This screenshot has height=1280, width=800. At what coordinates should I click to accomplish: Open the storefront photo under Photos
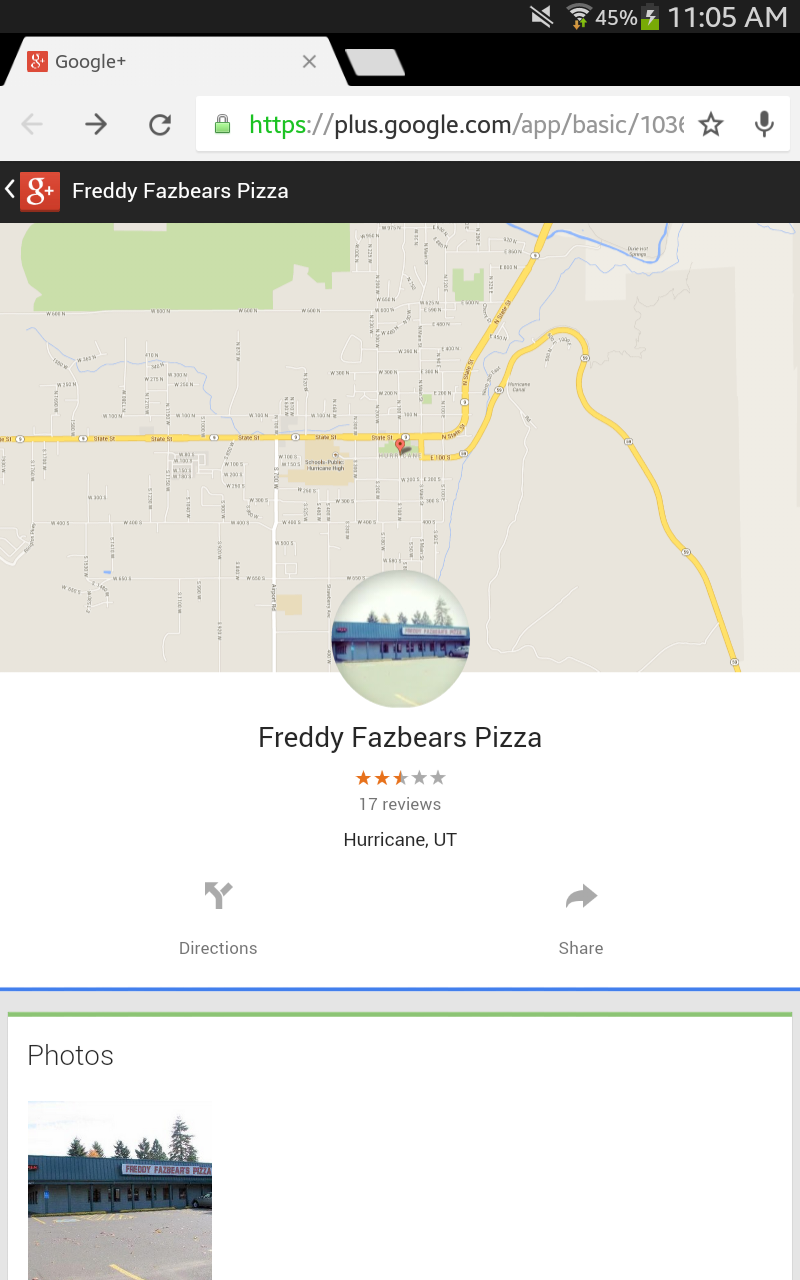[120, 1188]
